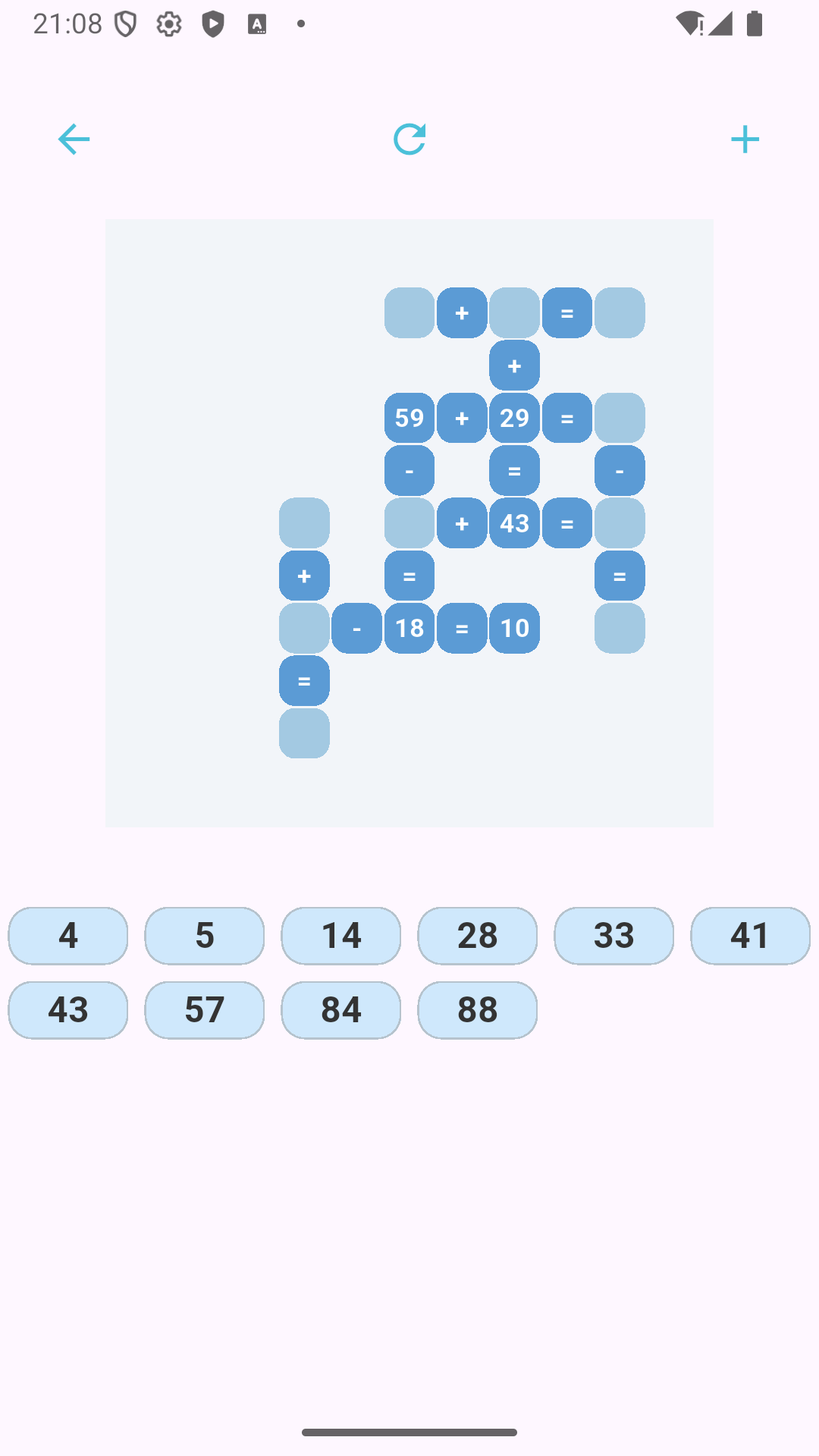
Task: Select the cell showing 18
Action: (409, 628)
